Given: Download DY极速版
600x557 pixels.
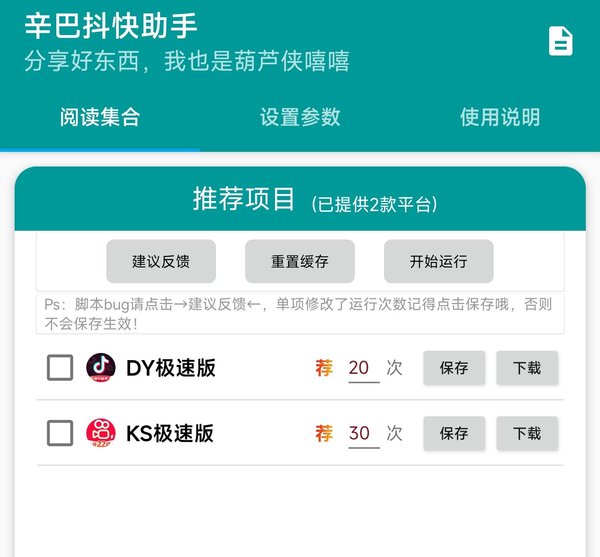Looking at the screenshot, I should (x=527, y=368).
